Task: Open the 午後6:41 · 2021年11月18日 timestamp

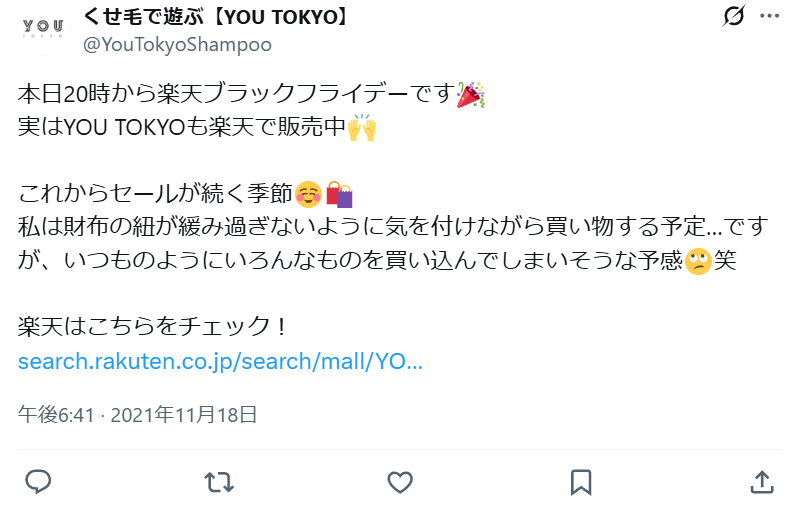Action: point(138,414)
